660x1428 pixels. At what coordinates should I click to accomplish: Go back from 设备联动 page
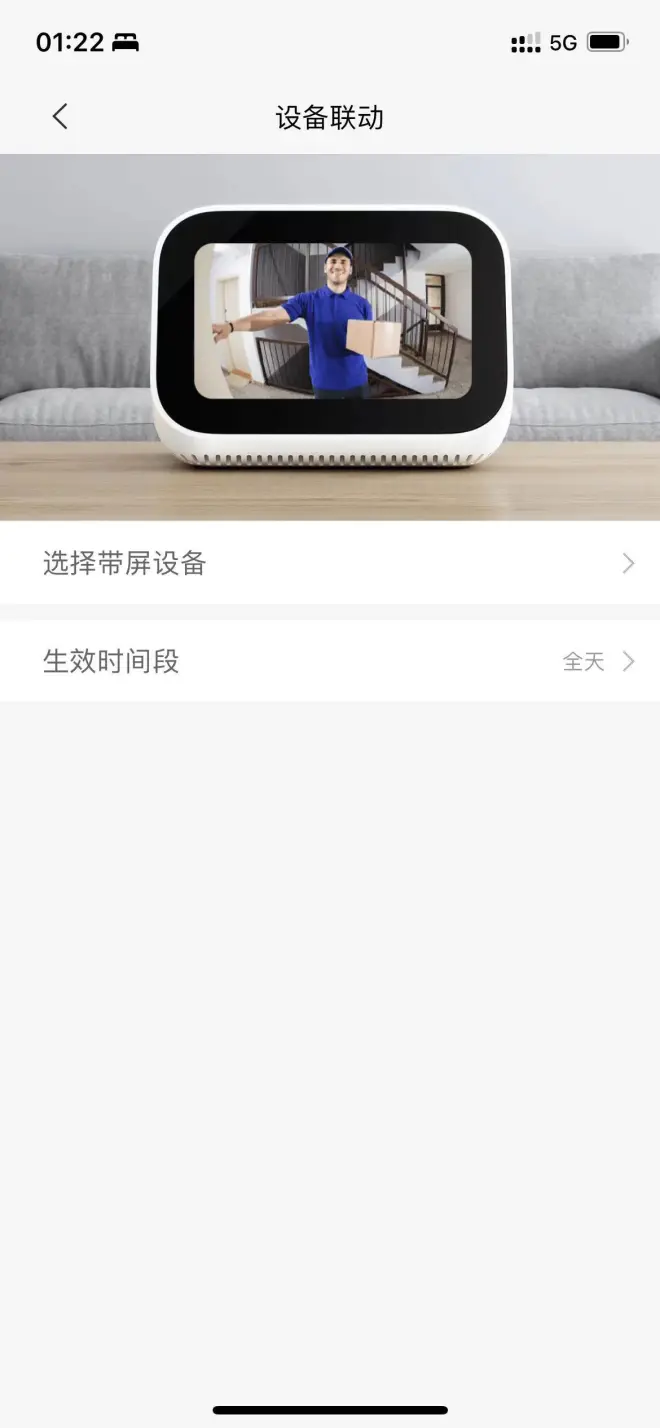(x=60, y=117)
